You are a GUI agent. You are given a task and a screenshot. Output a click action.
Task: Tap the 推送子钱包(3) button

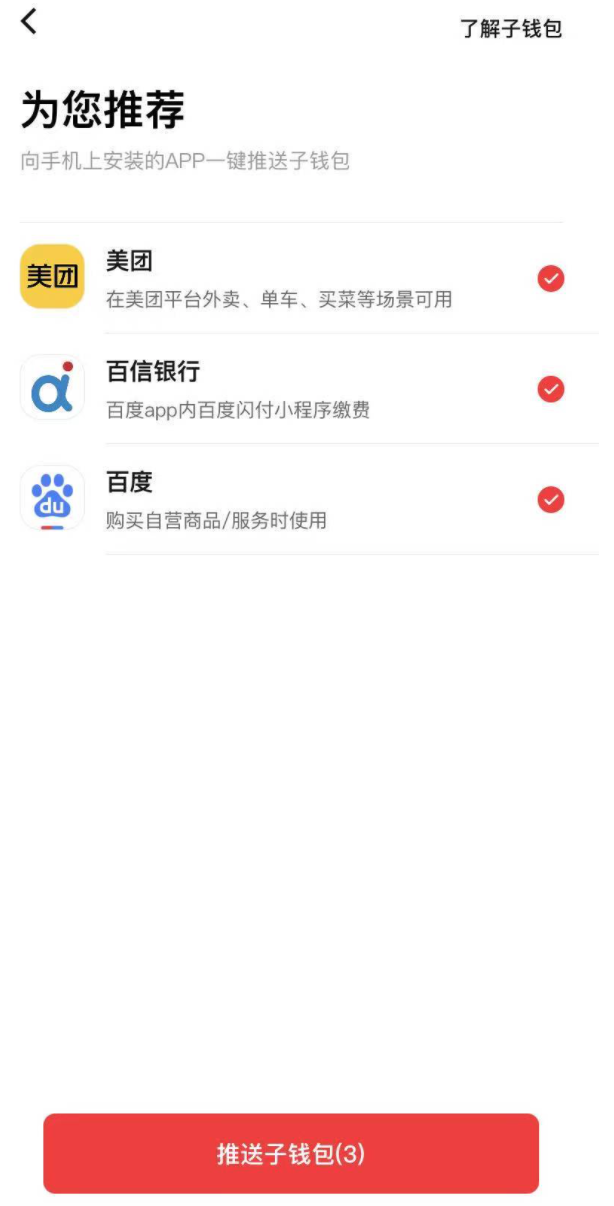point(291,1154)
